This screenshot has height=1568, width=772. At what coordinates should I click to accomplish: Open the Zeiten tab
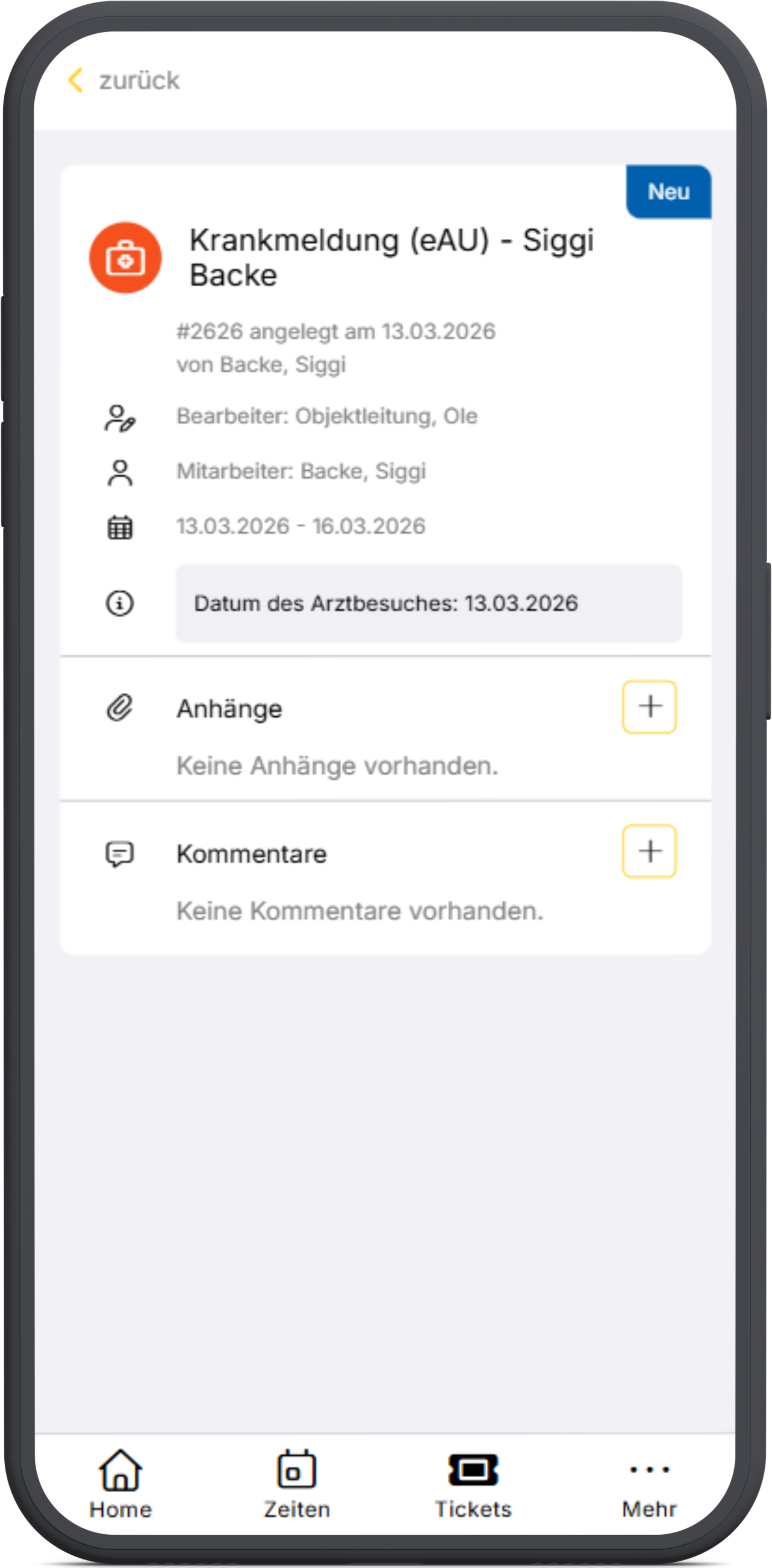click(296, 1484)
